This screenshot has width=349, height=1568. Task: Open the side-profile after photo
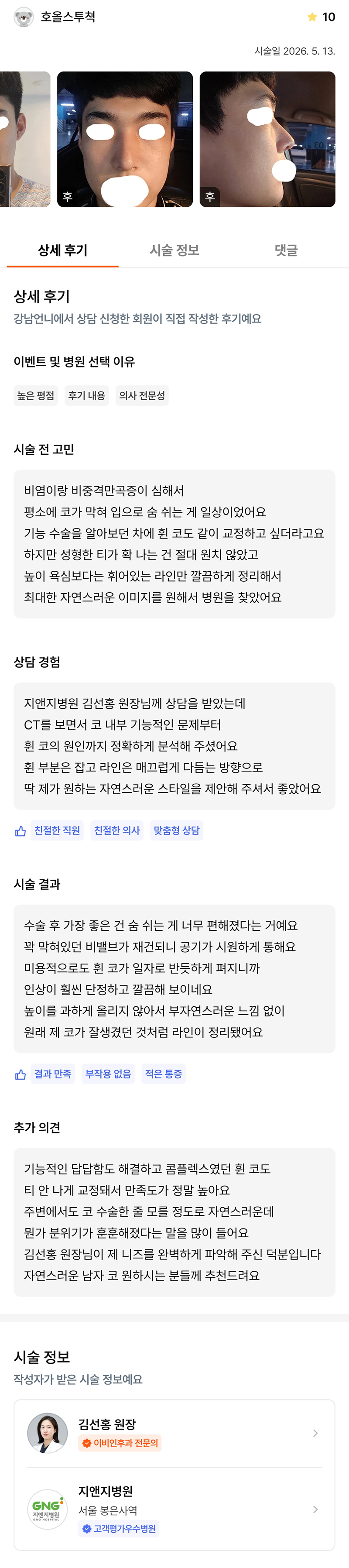click(267, 139)
